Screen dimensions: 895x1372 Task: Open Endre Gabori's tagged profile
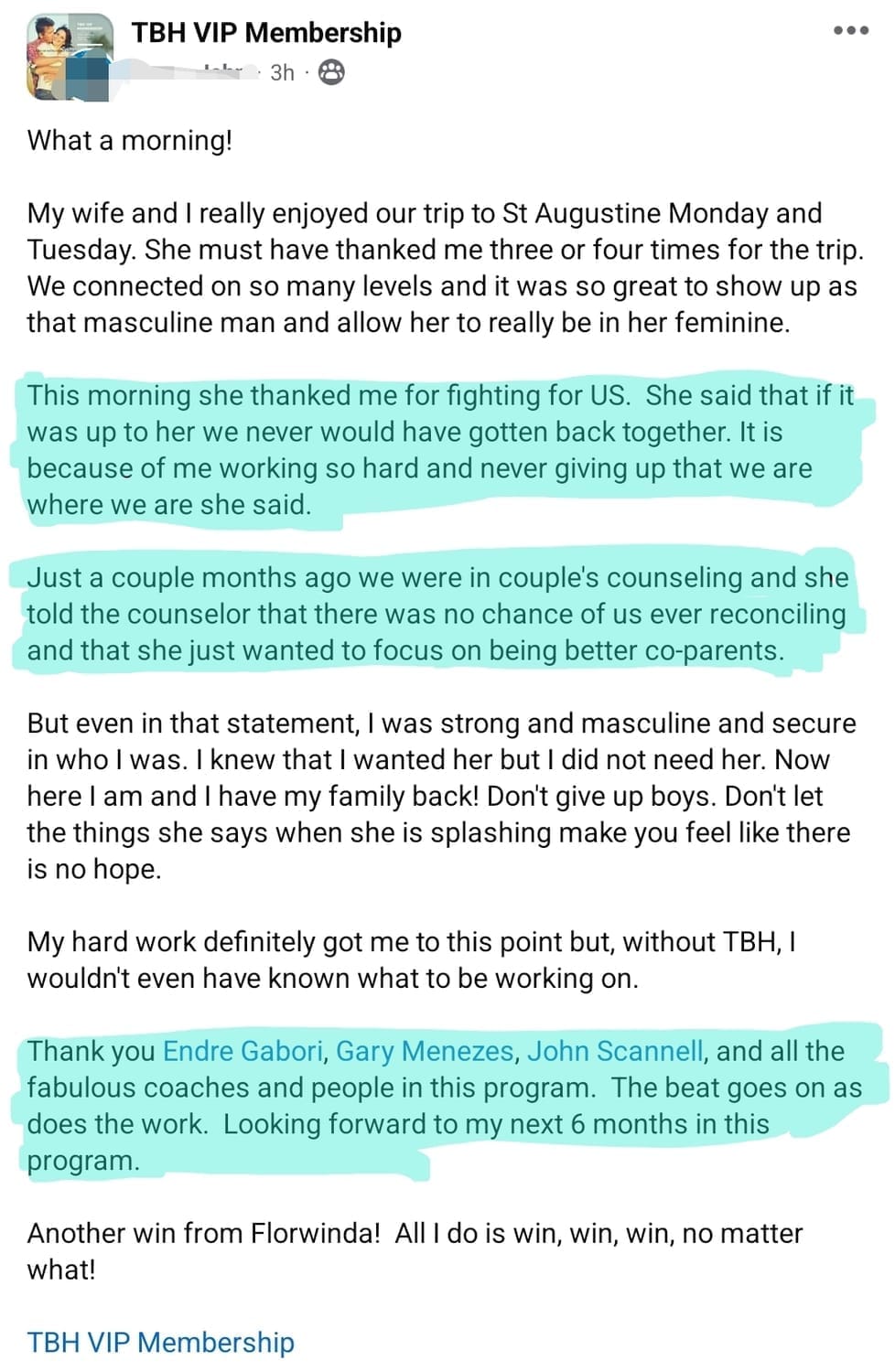pyautogui.click(x=243, y=1051)
